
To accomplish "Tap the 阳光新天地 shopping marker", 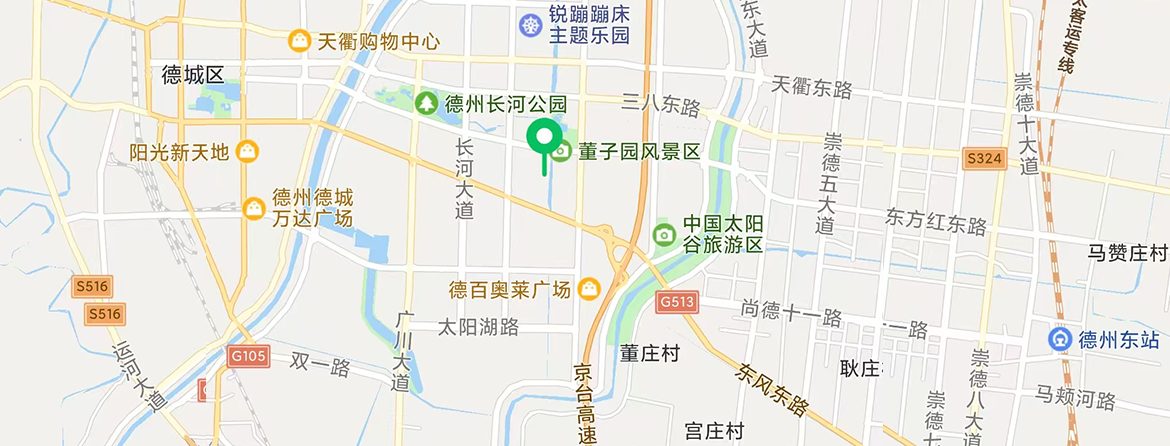I will 248,152.
